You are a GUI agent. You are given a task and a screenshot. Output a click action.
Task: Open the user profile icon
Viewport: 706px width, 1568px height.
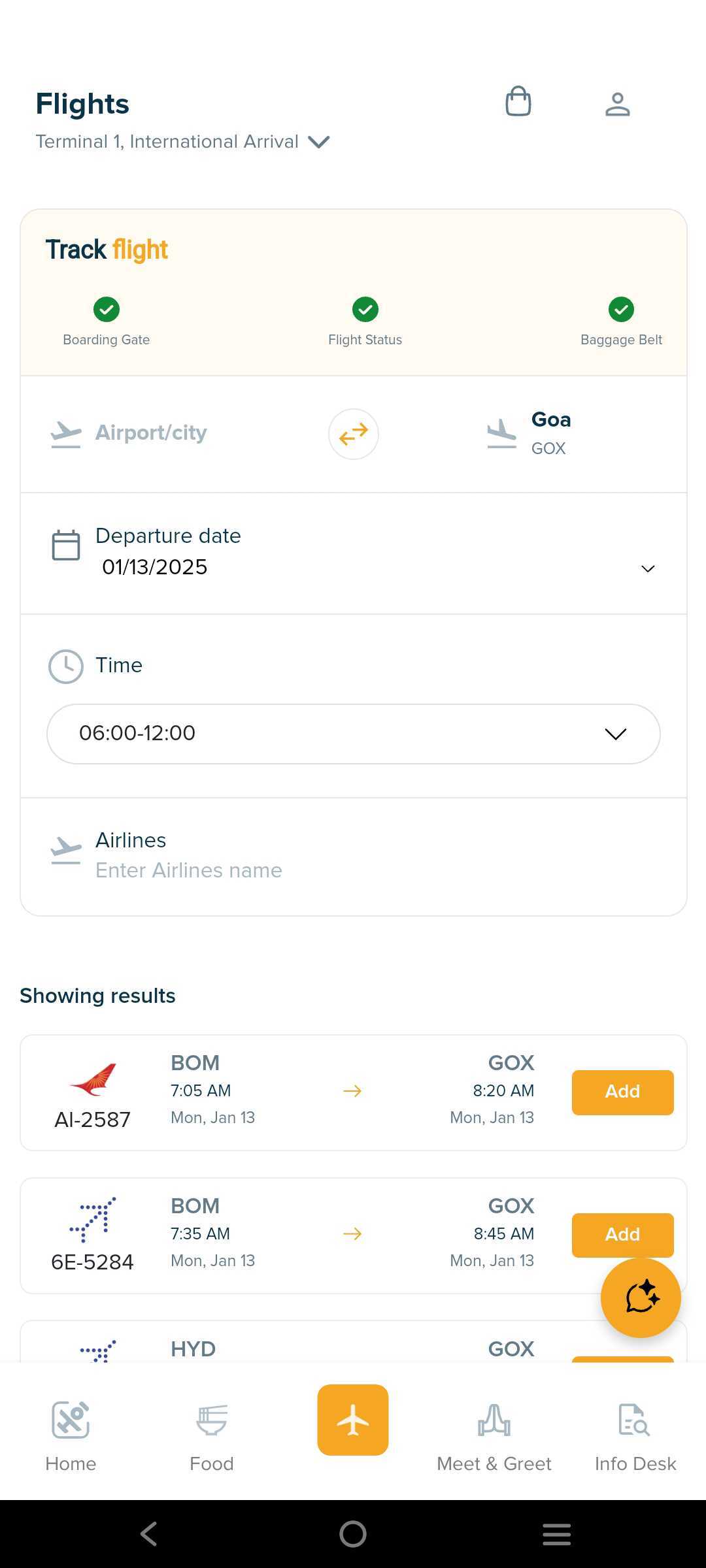[617, 104]
